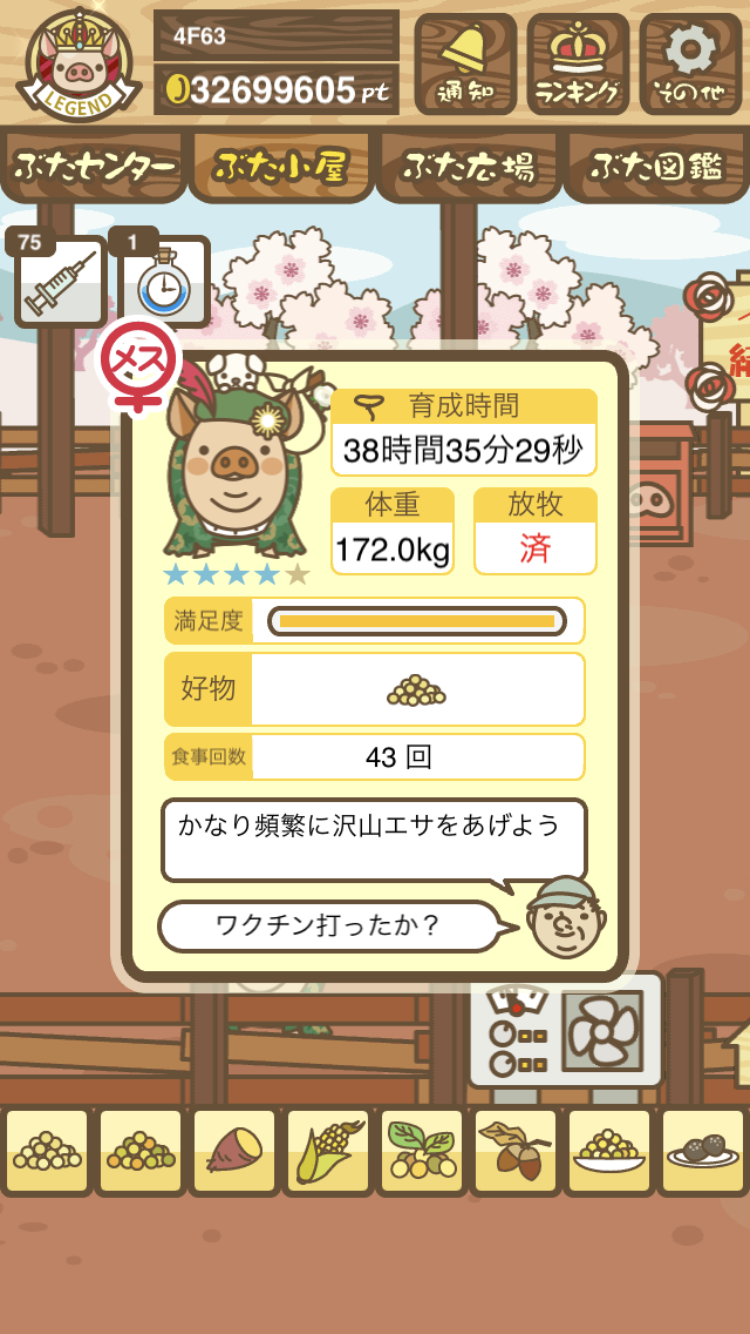The height and width of the screenshot is (1334, 750).
Task: Choose the plate of yellow pellets
Action: click(609, 1151)
